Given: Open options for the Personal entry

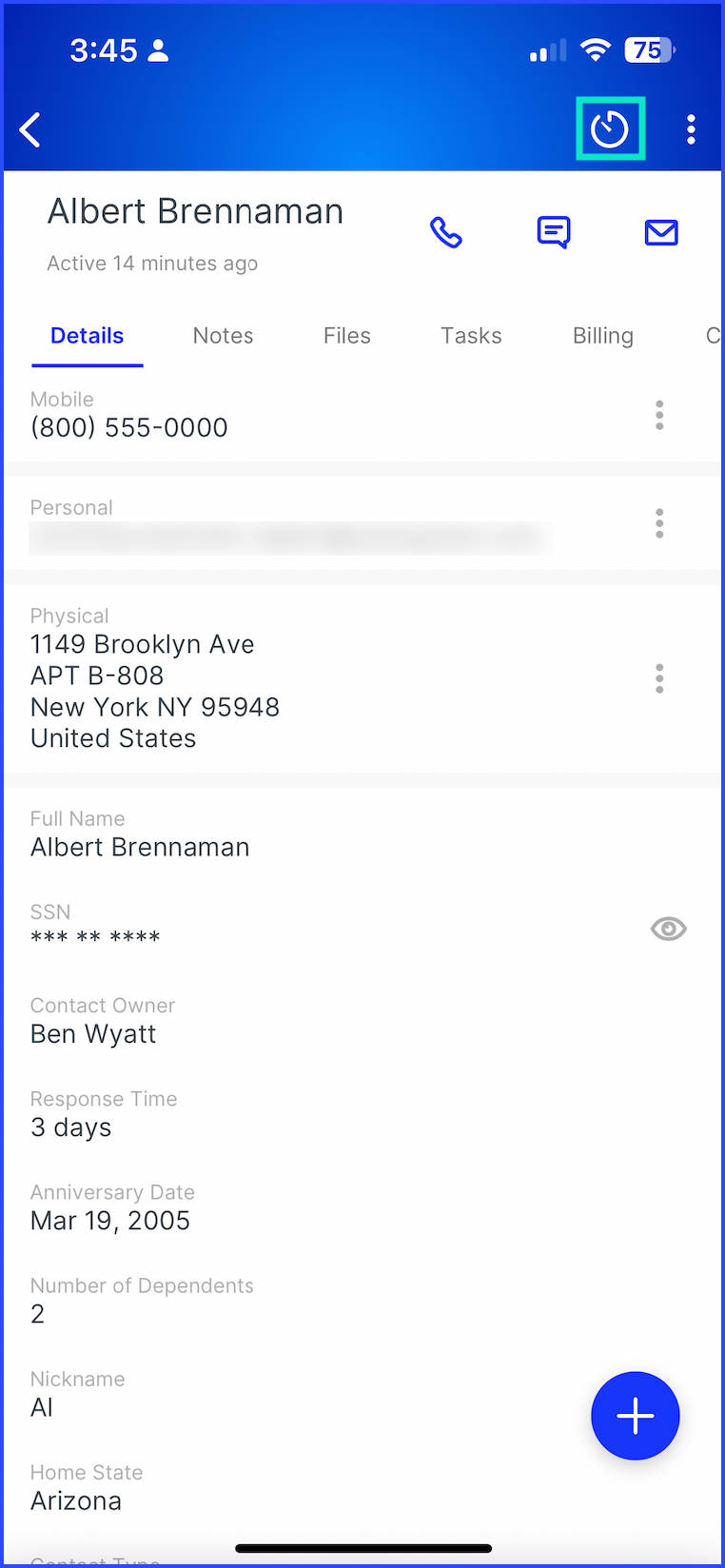Looking at the screenshot, I should [x=659, y=523].
